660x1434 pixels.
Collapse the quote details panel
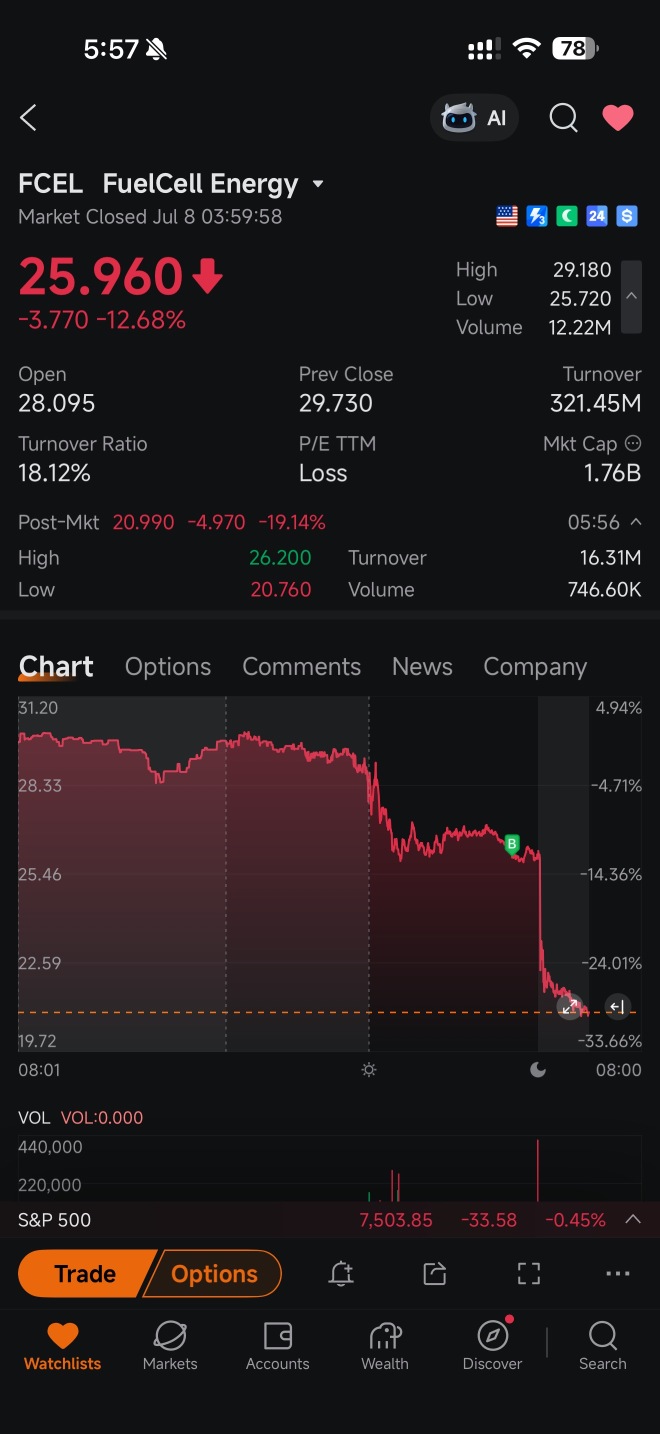(x=631, y=297)
